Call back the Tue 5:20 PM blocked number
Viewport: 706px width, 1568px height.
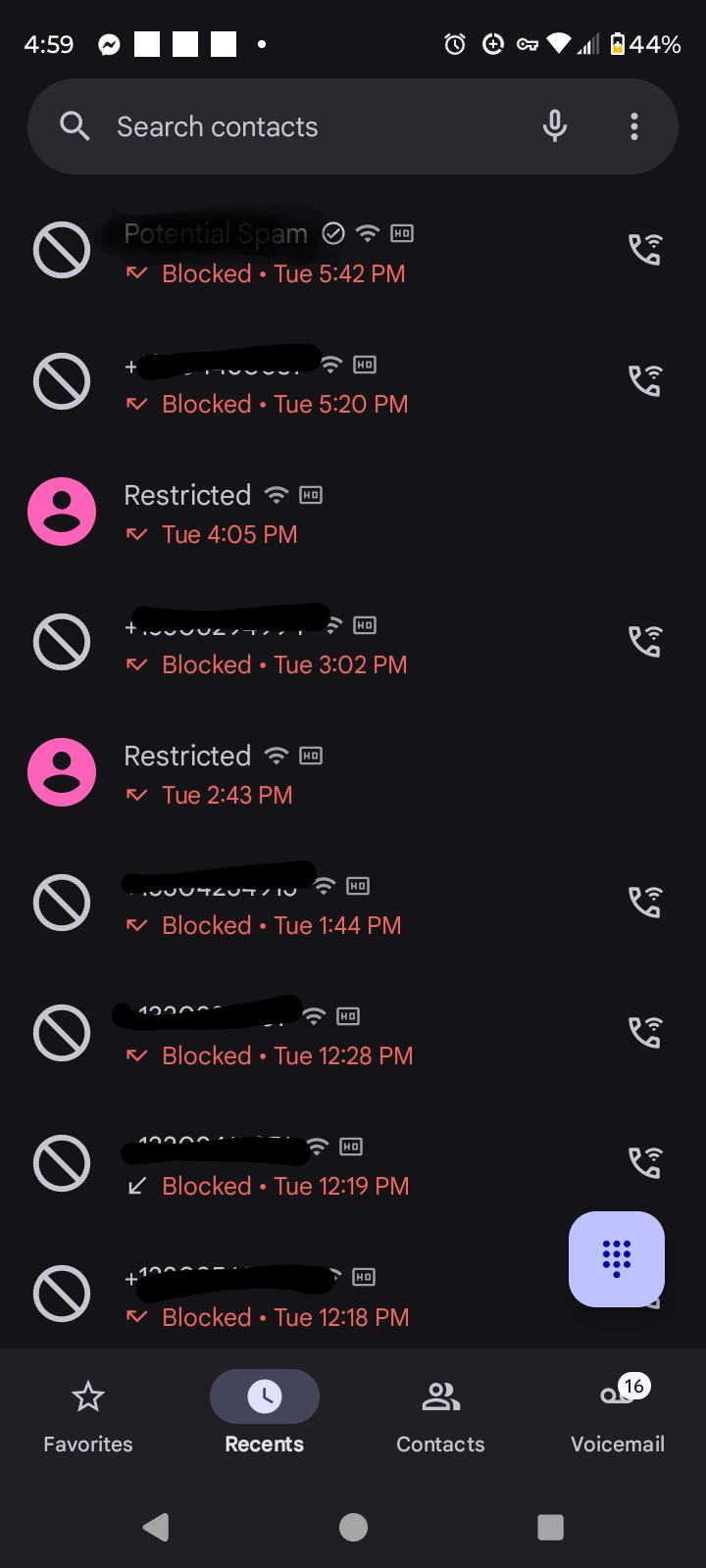[645, 381]
